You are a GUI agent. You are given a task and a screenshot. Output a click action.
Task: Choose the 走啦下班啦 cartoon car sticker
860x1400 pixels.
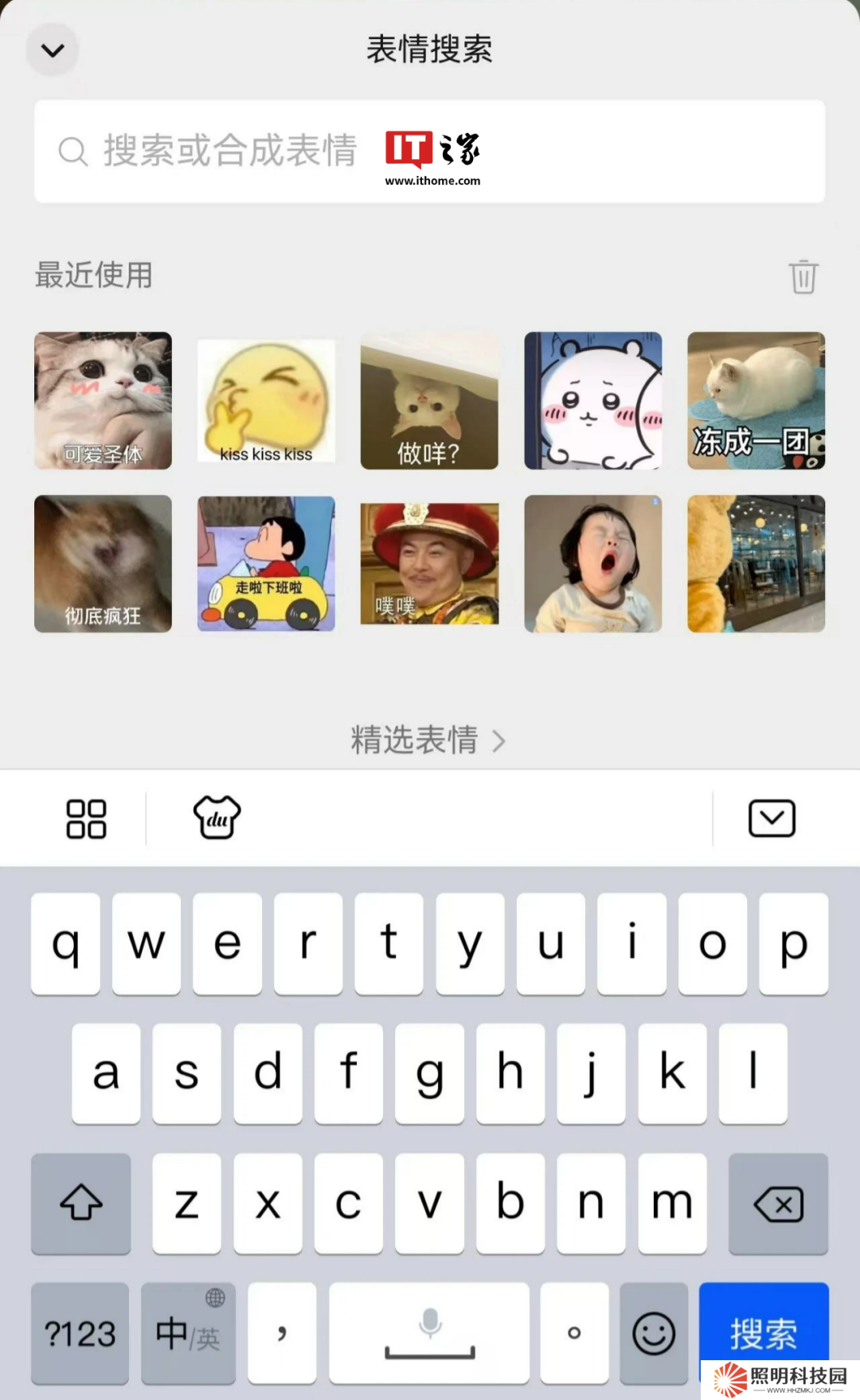266,564
